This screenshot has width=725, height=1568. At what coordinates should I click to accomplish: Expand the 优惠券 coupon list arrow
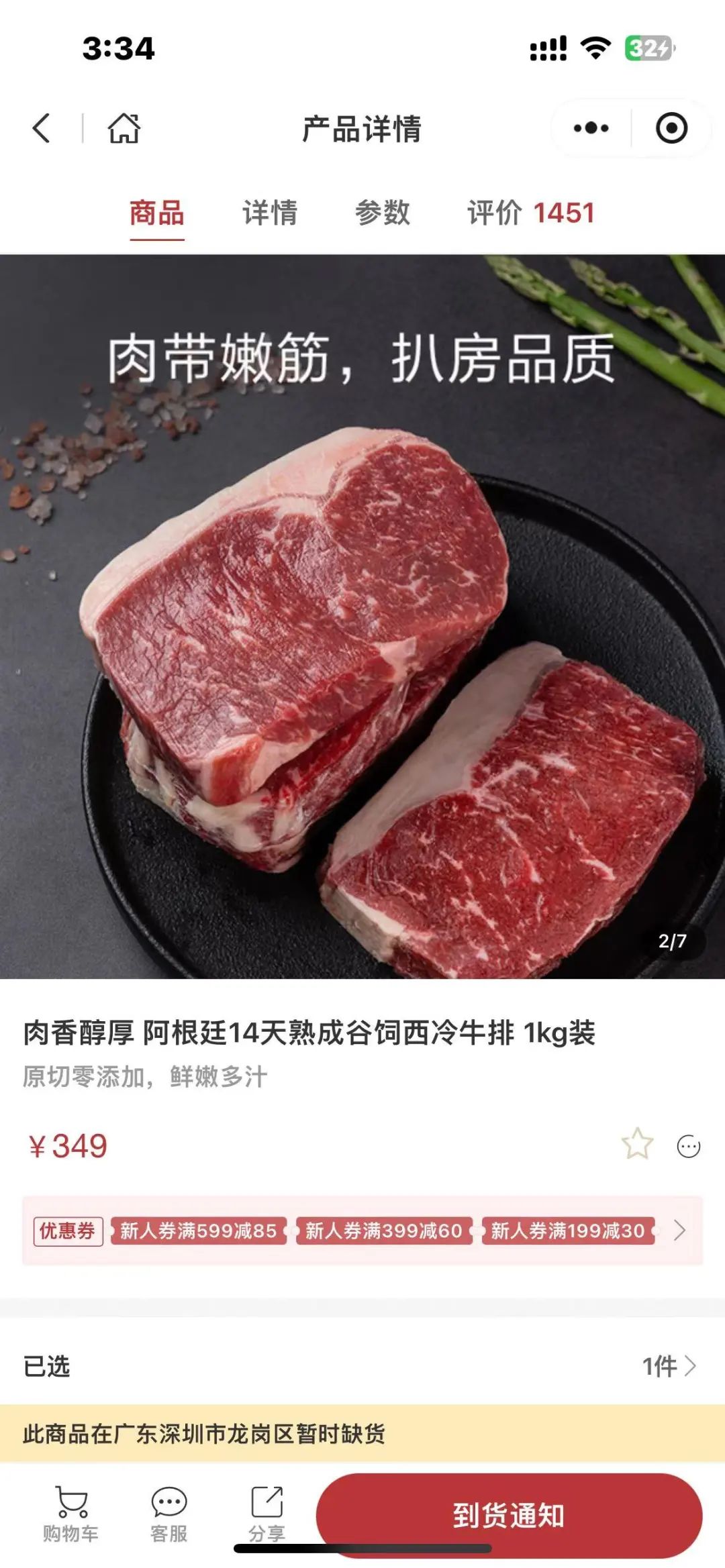coord(679,1231)
